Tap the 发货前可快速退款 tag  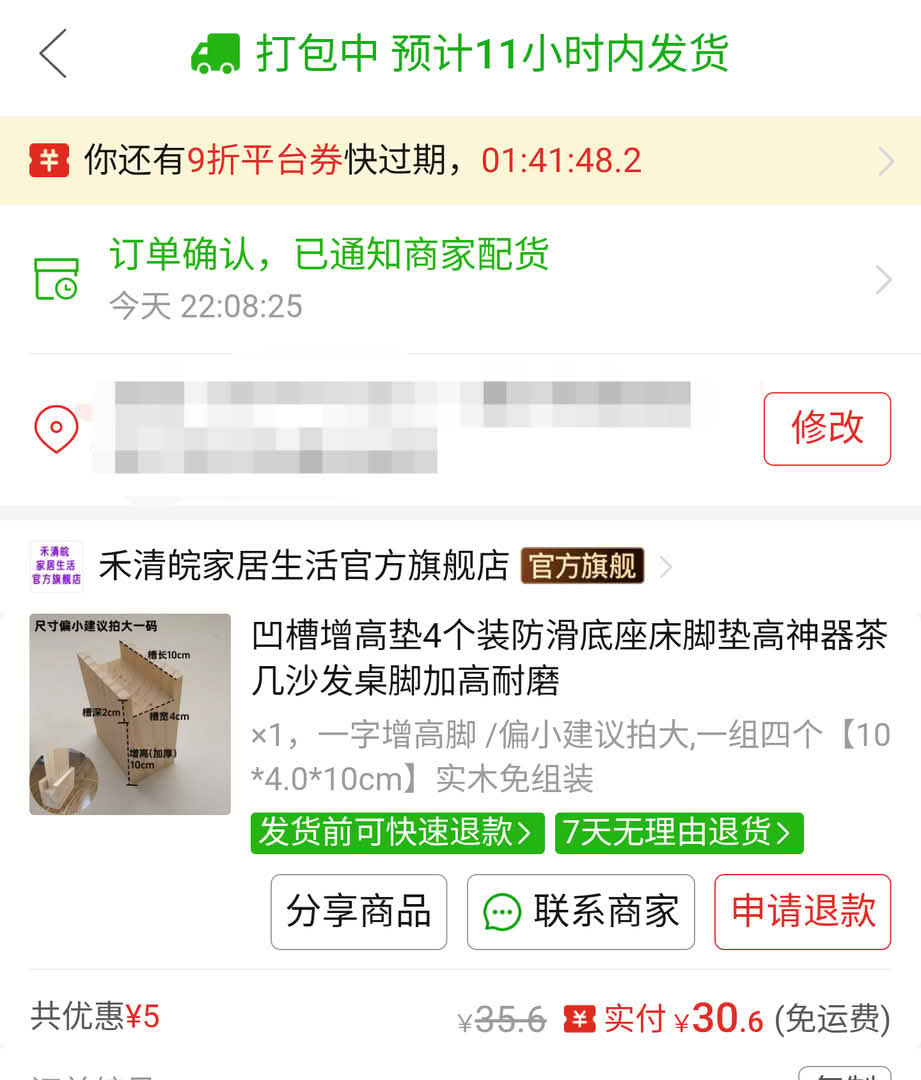pyautogui.click(x=396, y=832)
